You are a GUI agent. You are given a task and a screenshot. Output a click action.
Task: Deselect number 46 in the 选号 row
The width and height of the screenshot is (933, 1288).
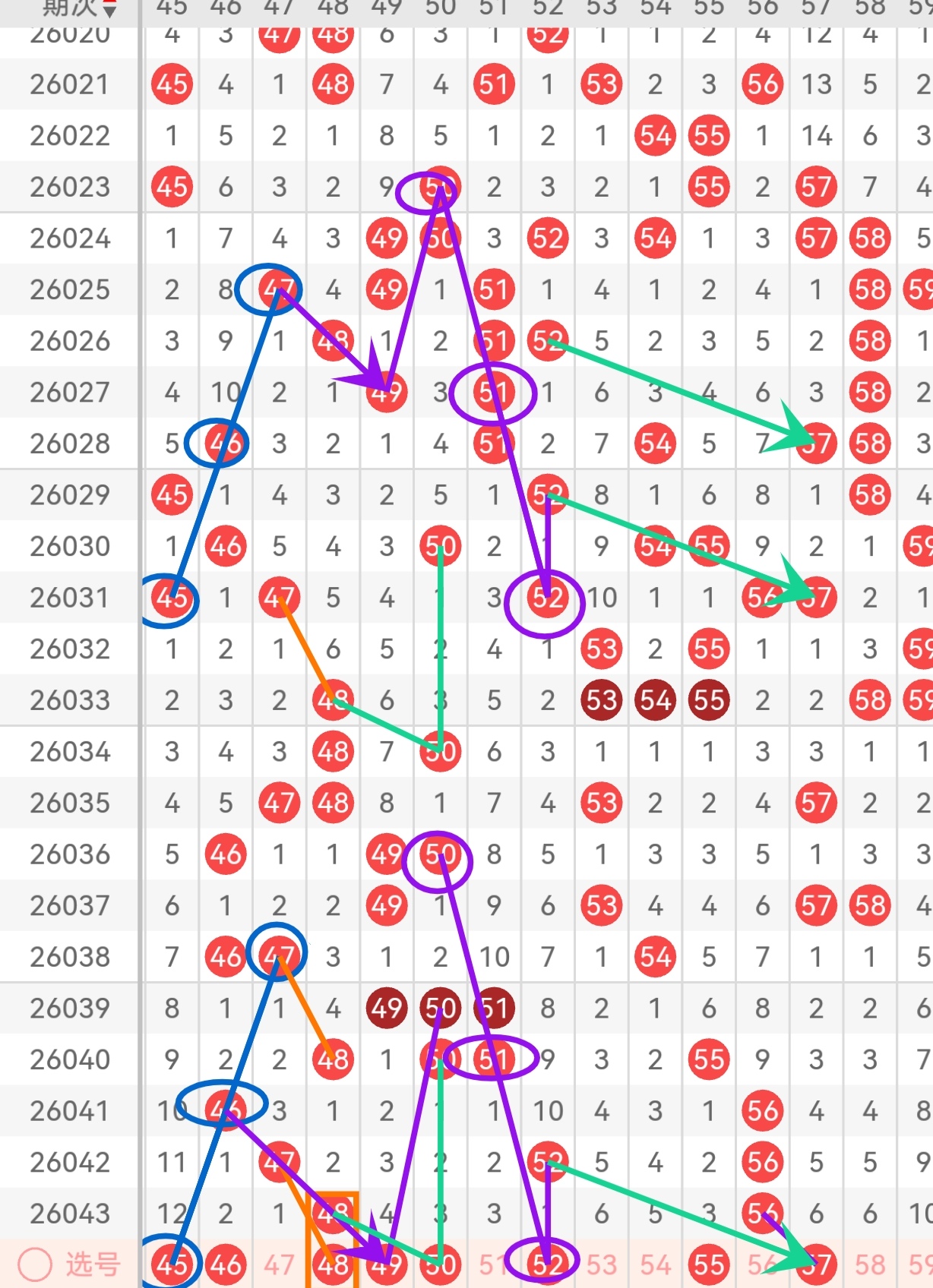[x=226, y=1264]
